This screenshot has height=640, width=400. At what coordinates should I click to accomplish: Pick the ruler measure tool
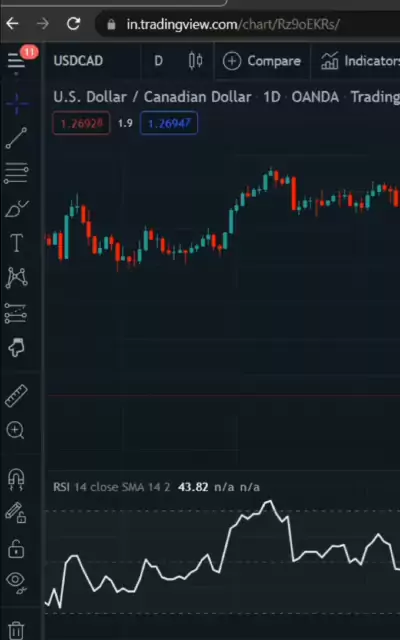point(16,395)
